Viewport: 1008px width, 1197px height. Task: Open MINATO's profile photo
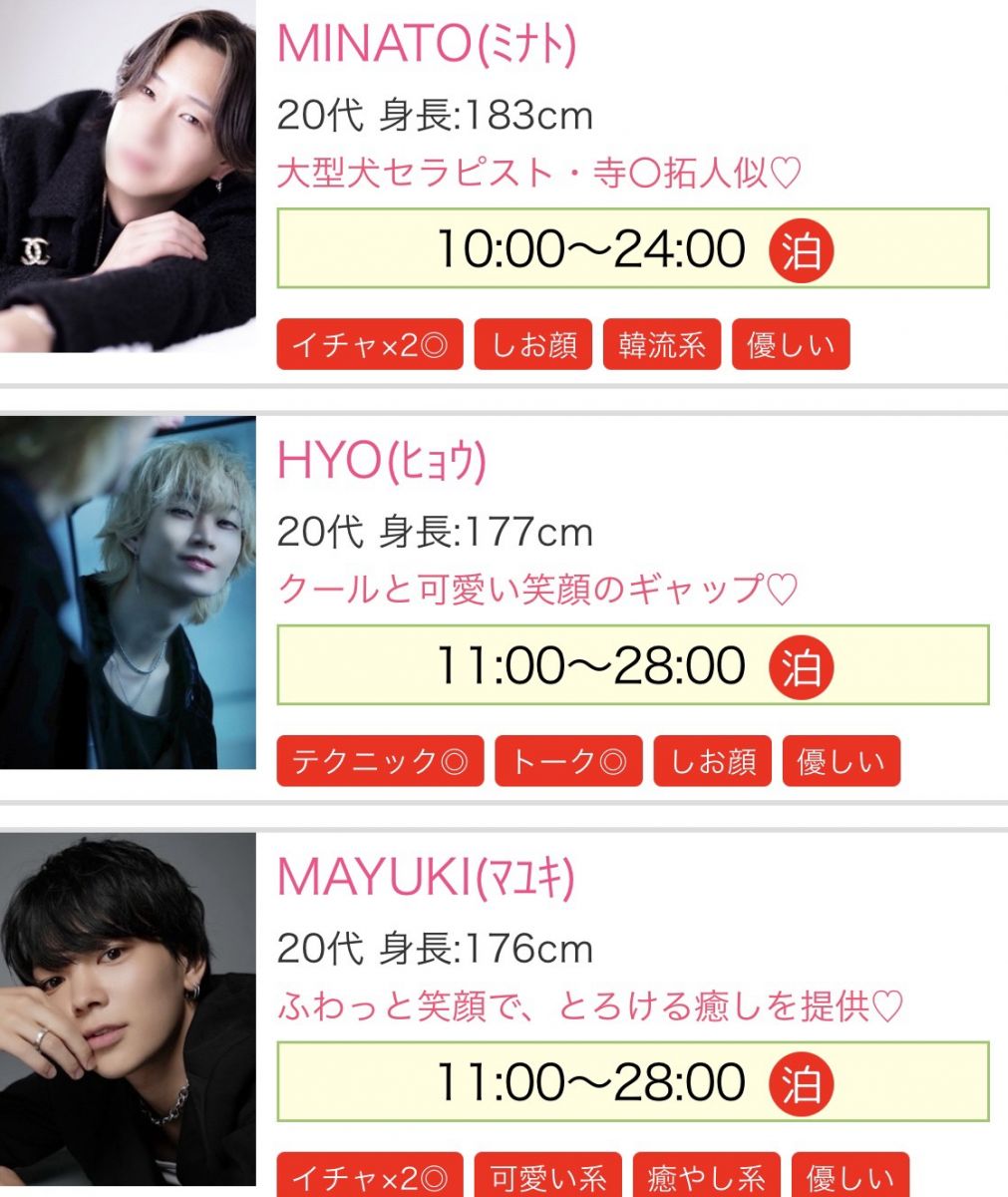pyautogui.click(x=128, y=178)
